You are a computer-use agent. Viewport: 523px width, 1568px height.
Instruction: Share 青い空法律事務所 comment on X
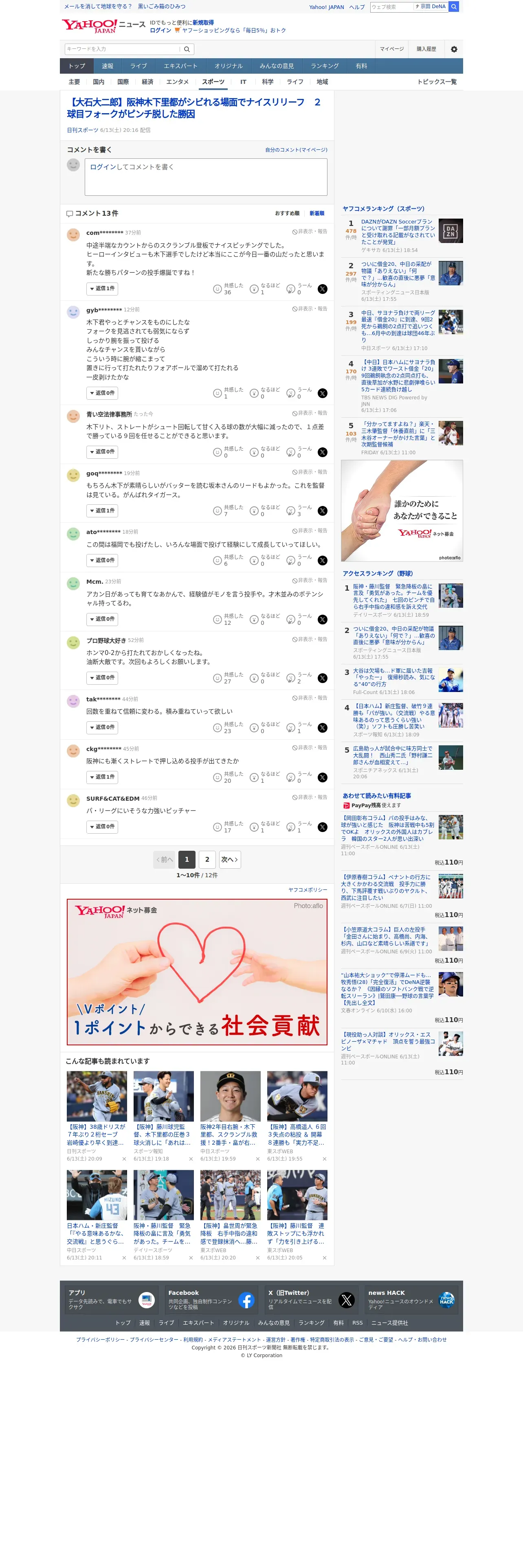323,452
